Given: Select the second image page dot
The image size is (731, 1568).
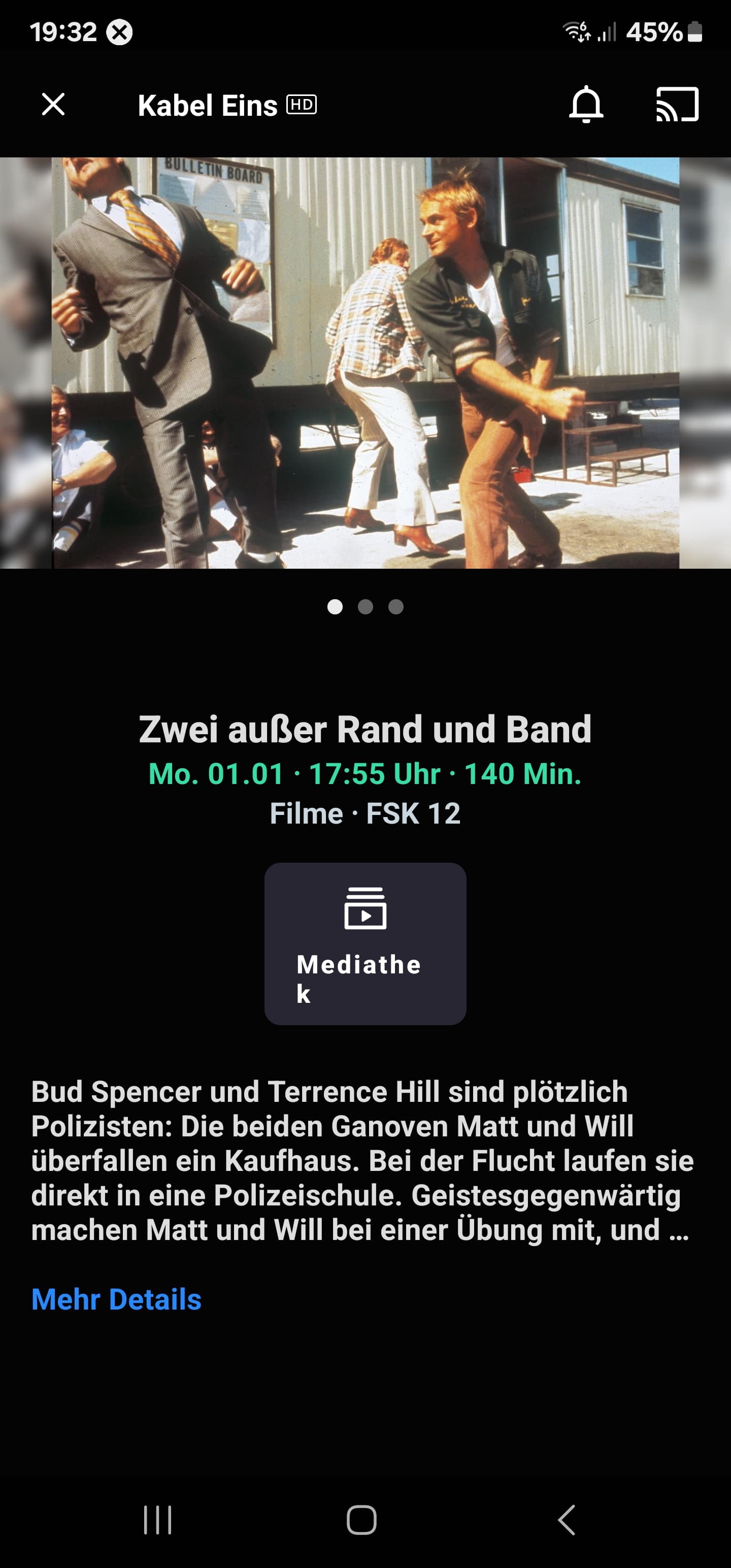Looking at the screenshot, I should pyautogui.click(x=365, y=607).
